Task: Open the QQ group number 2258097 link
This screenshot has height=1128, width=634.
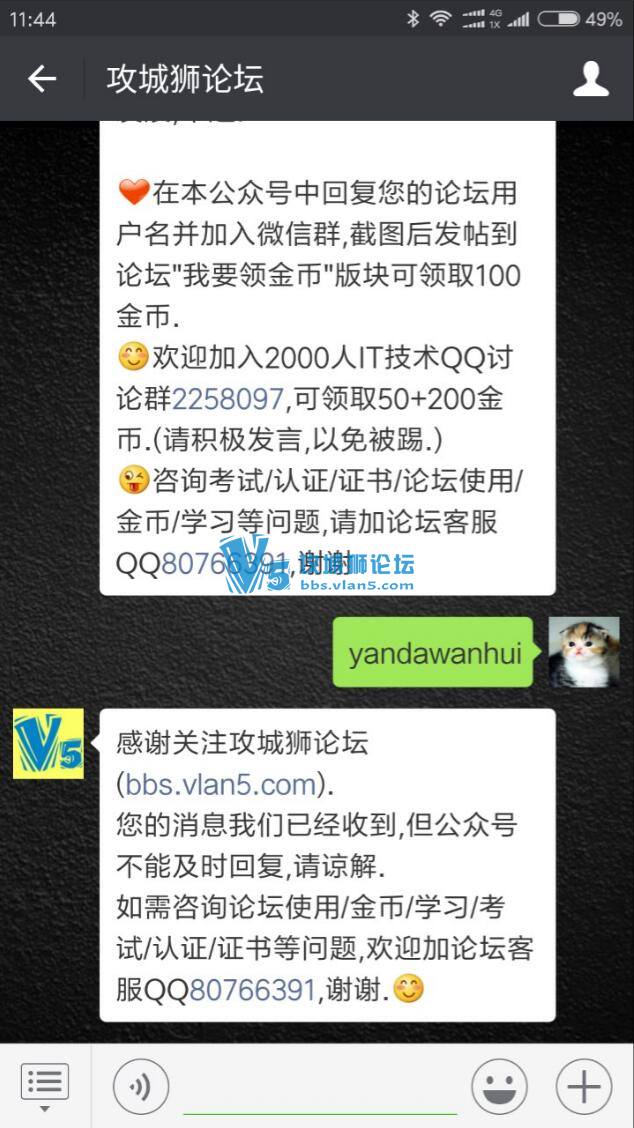Action: point(228,400)
